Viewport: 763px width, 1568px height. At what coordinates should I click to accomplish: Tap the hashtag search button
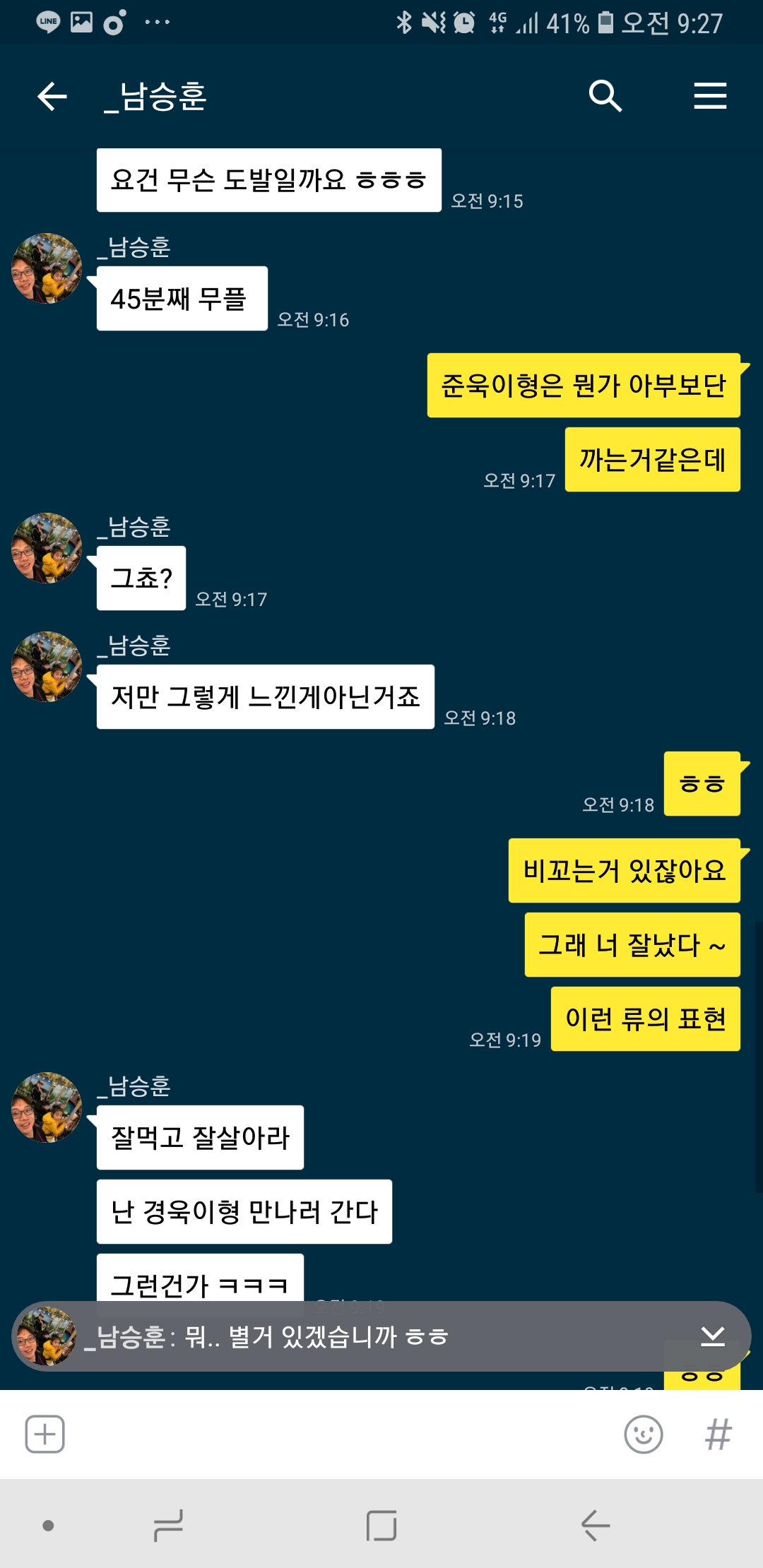718,1435
